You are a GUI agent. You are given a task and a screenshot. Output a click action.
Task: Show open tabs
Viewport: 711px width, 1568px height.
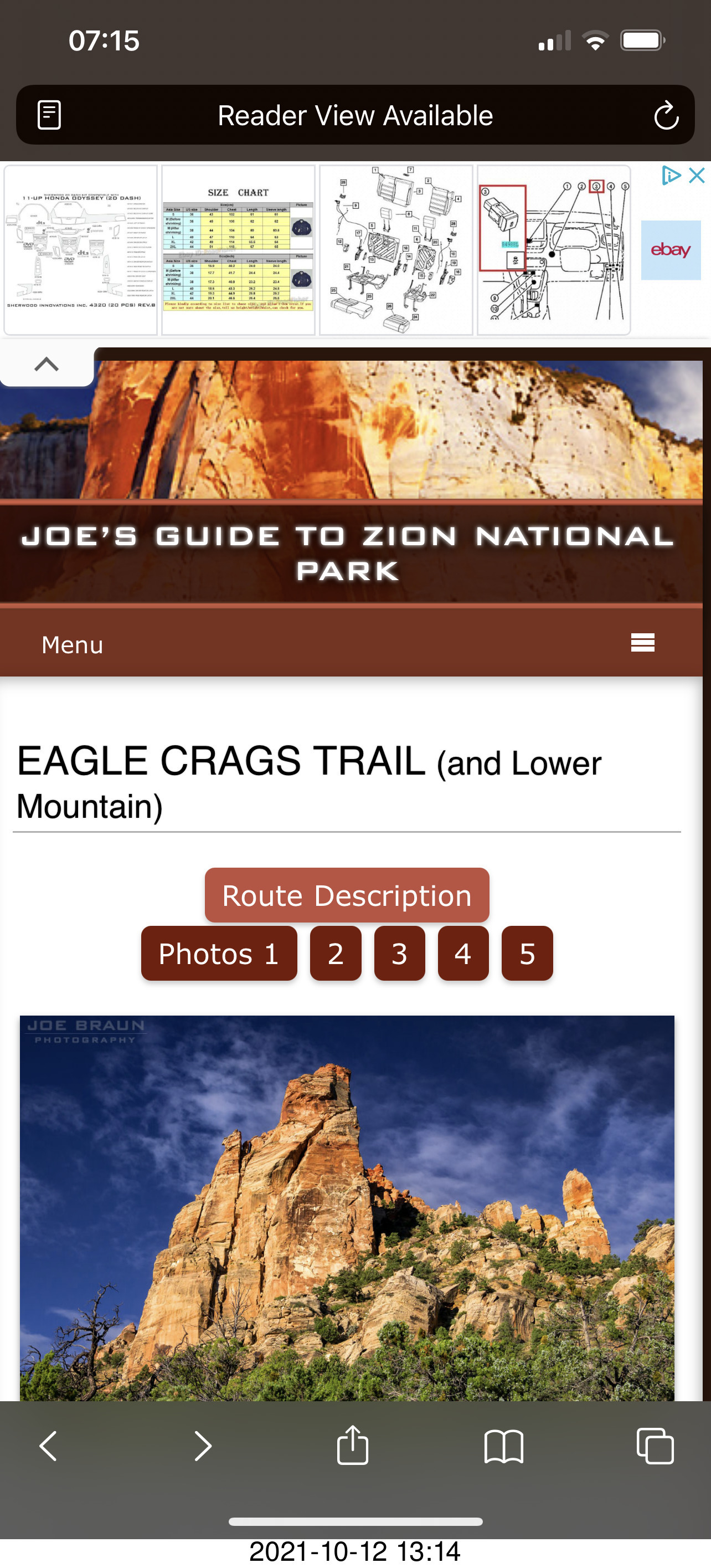655,1446
